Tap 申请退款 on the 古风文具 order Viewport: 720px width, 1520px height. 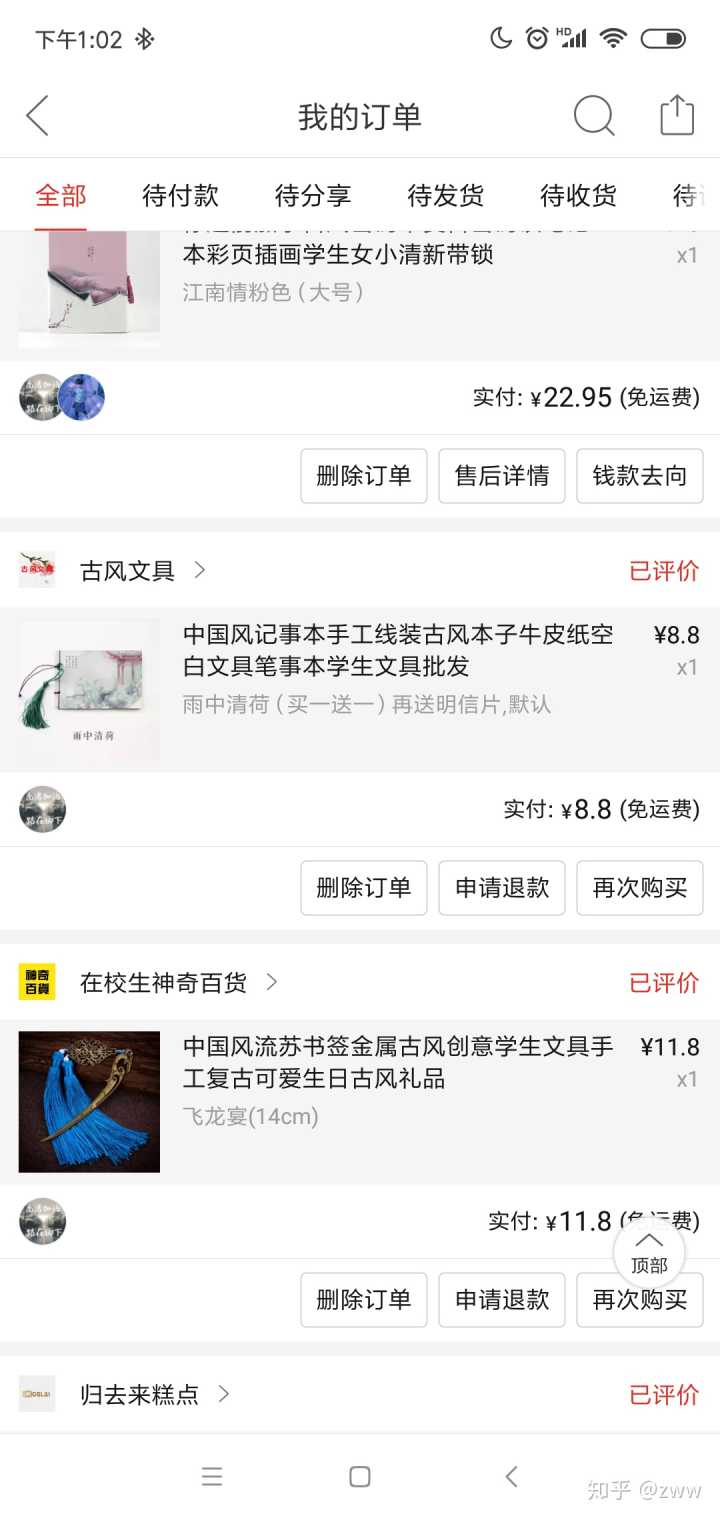[x=502, y=888]
